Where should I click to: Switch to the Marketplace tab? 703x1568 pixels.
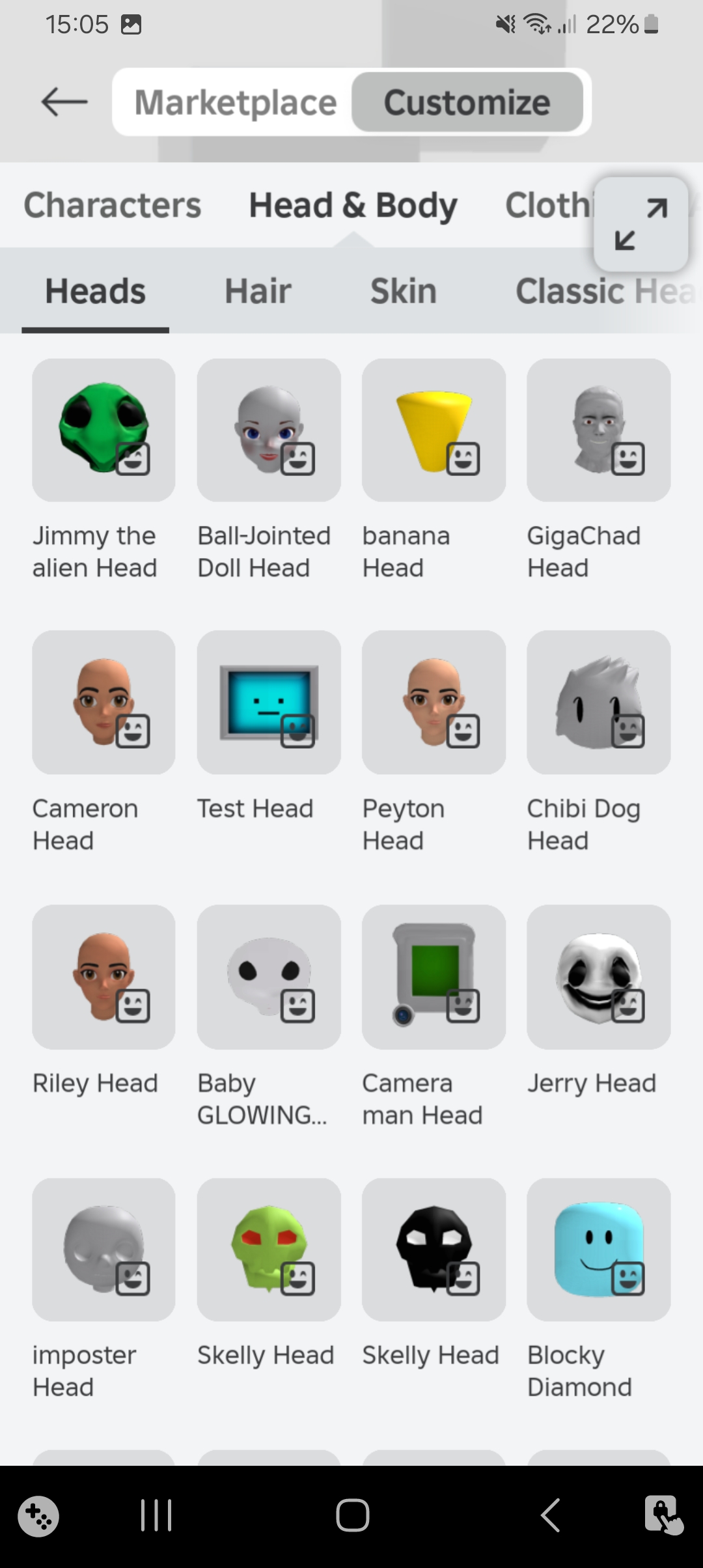coord(235,102)
